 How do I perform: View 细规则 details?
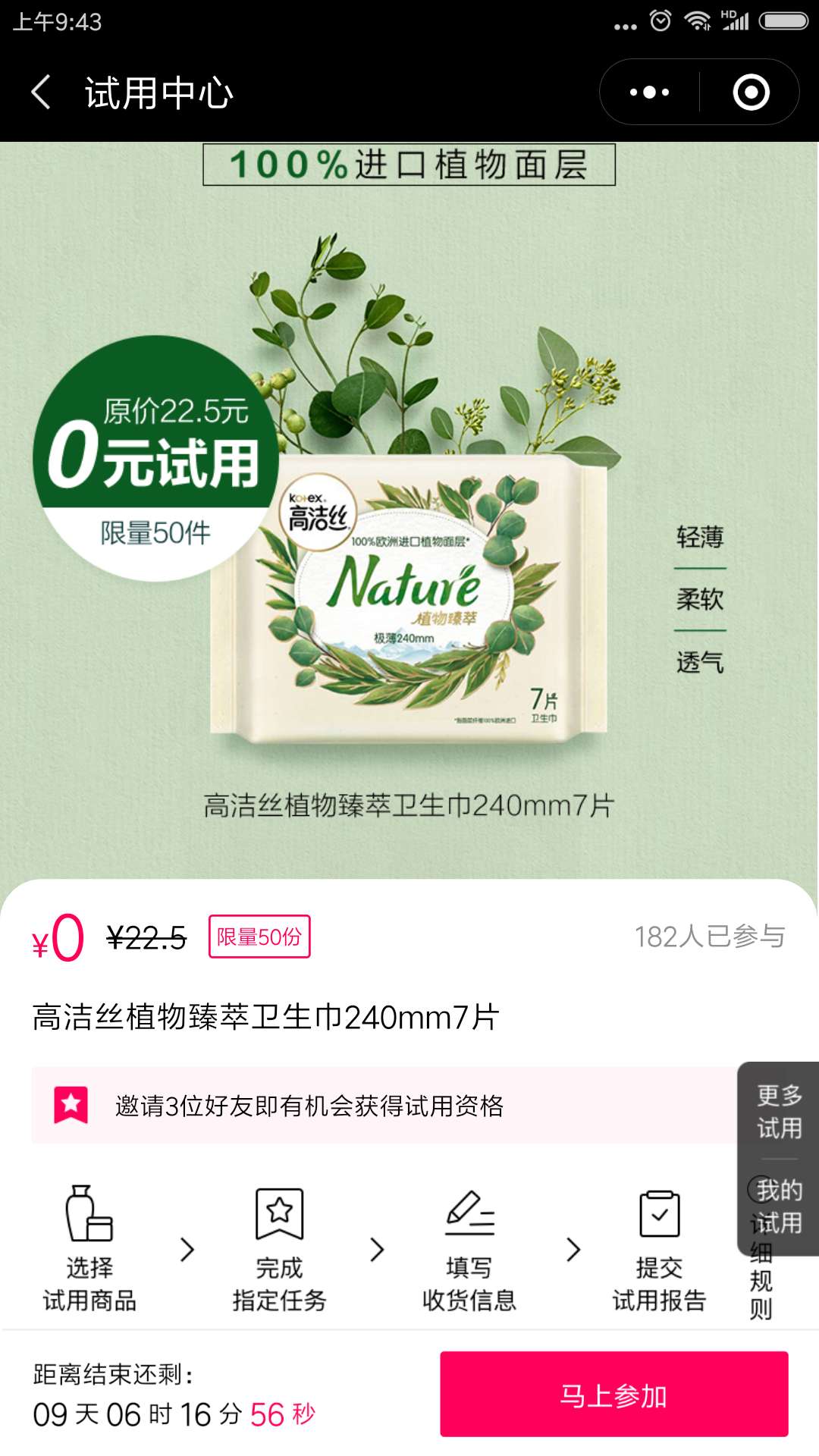(761, 1289)
